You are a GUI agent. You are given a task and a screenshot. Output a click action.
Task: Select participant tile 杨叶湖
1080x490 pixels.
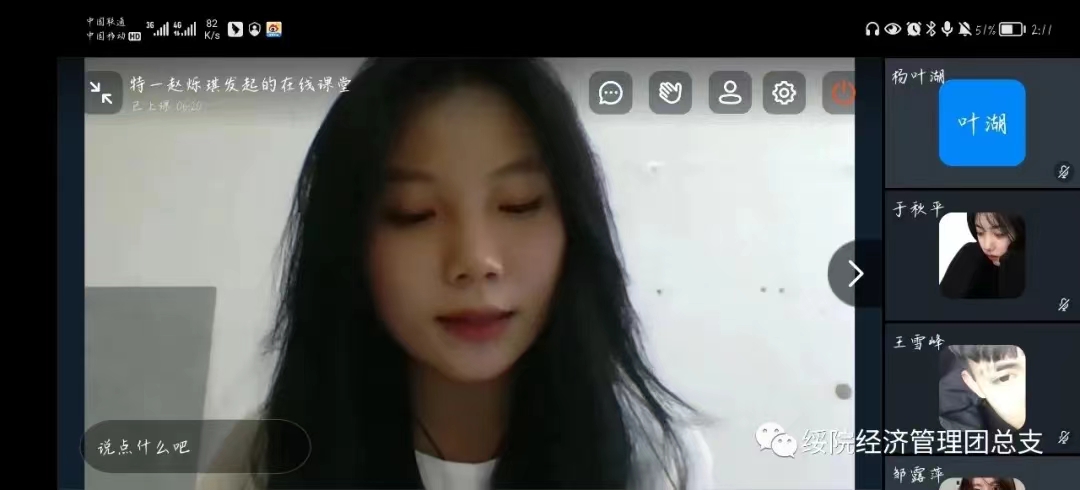tap(981, 123)
